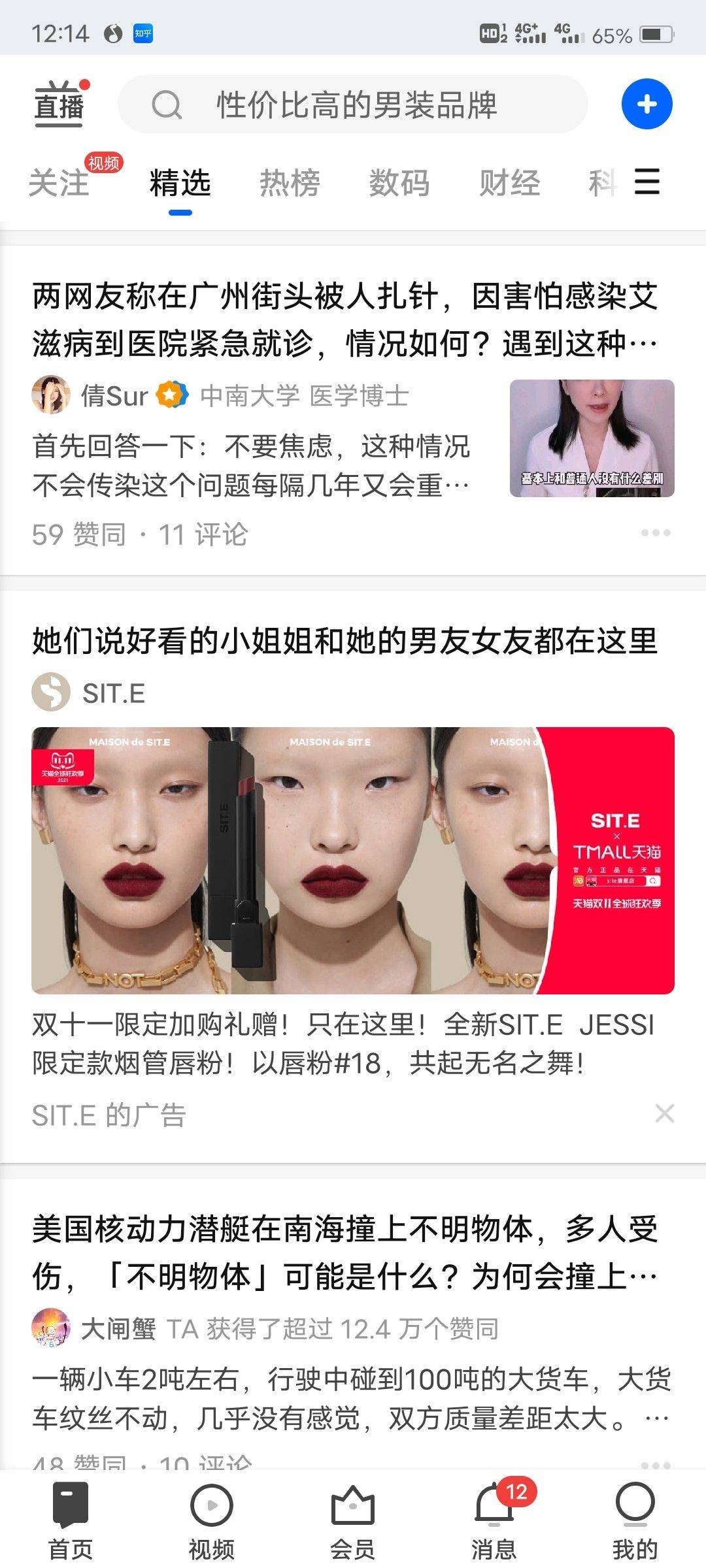706x1568 pixels.
Task: Open 消息 with 12 notifications
Action: 494,1521
